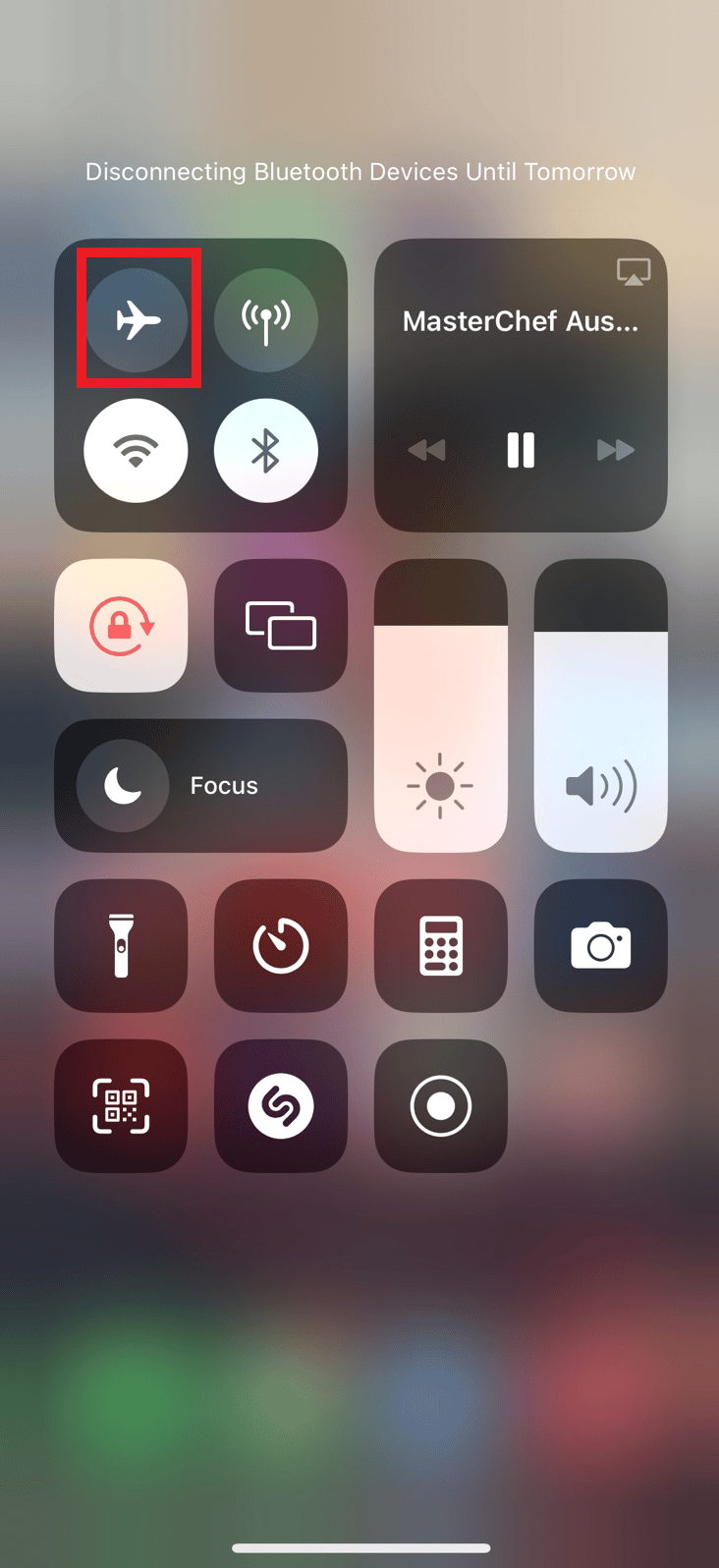Skip to the next track
Viewport: 719px width, 1568px height.
pyautogui.click(x=616, y=450)
